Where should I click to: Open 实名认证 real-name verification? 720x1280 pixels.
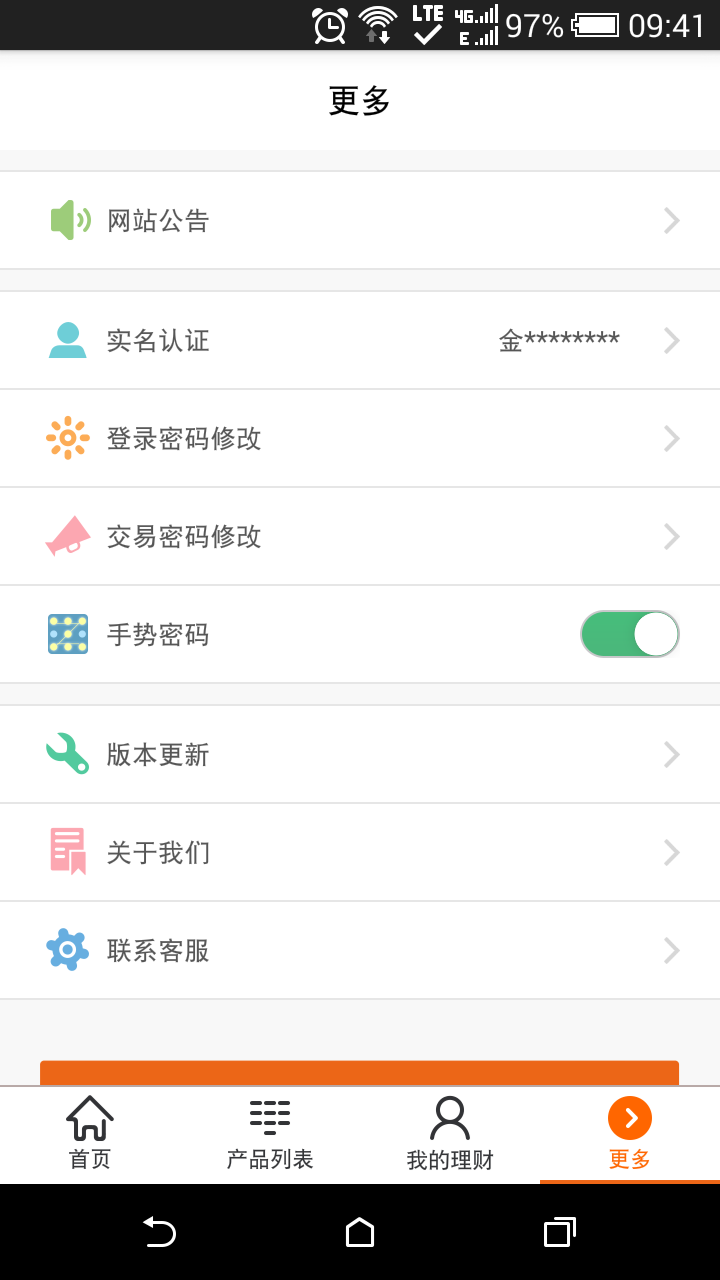pos(360,341)
